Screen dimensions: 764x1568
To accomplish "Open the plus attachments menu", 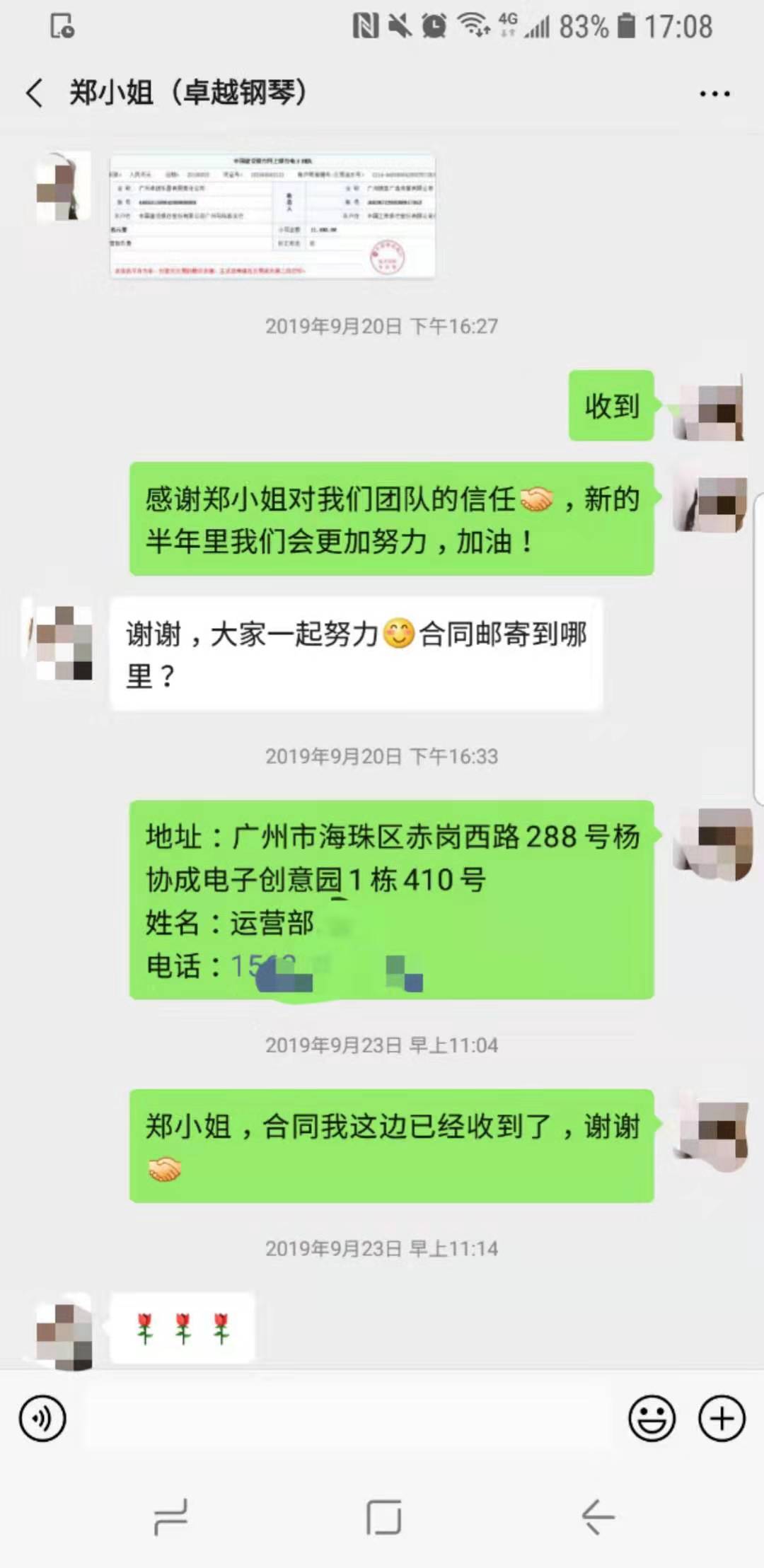I will tap(722, 1418).
